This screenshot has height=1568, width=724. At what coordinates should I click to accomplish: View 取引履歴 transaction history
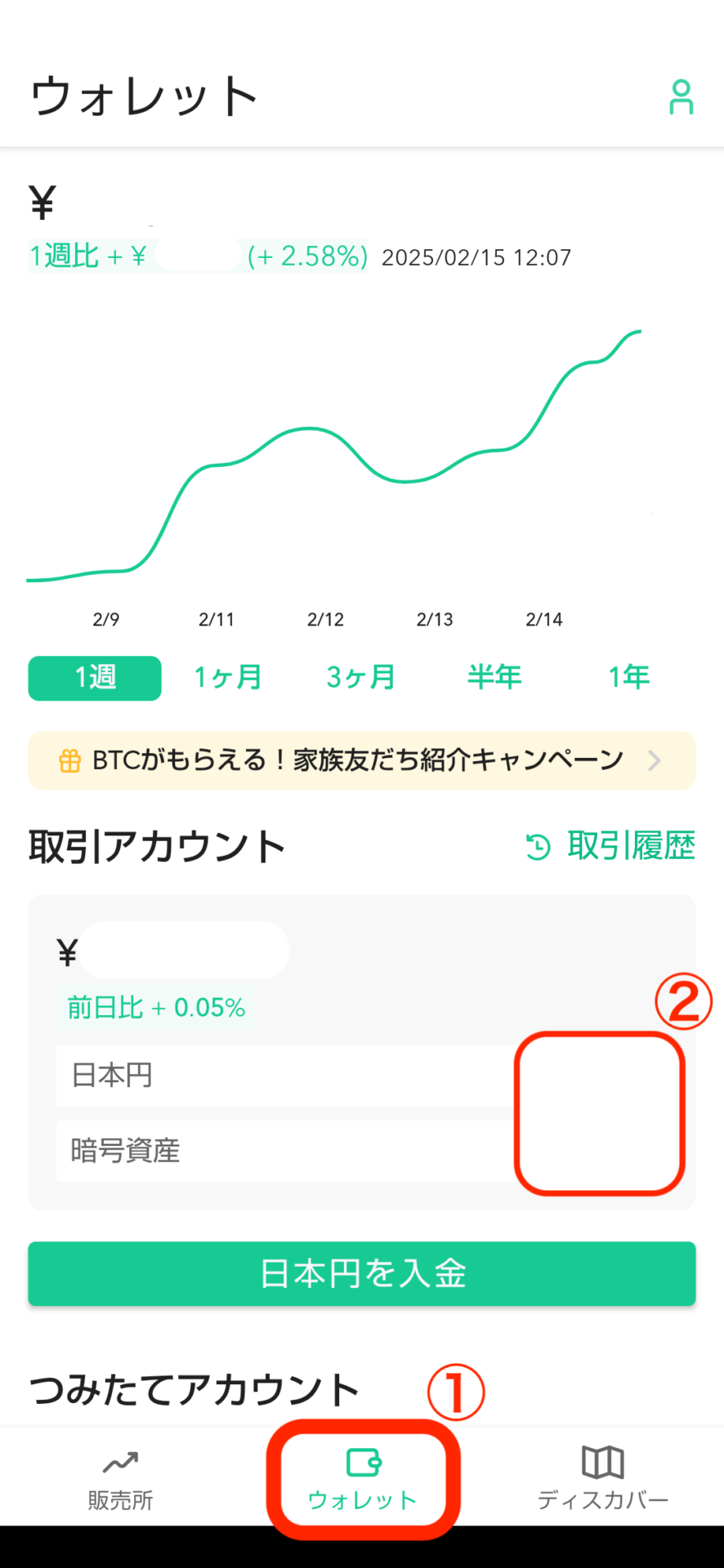(610, 846)
